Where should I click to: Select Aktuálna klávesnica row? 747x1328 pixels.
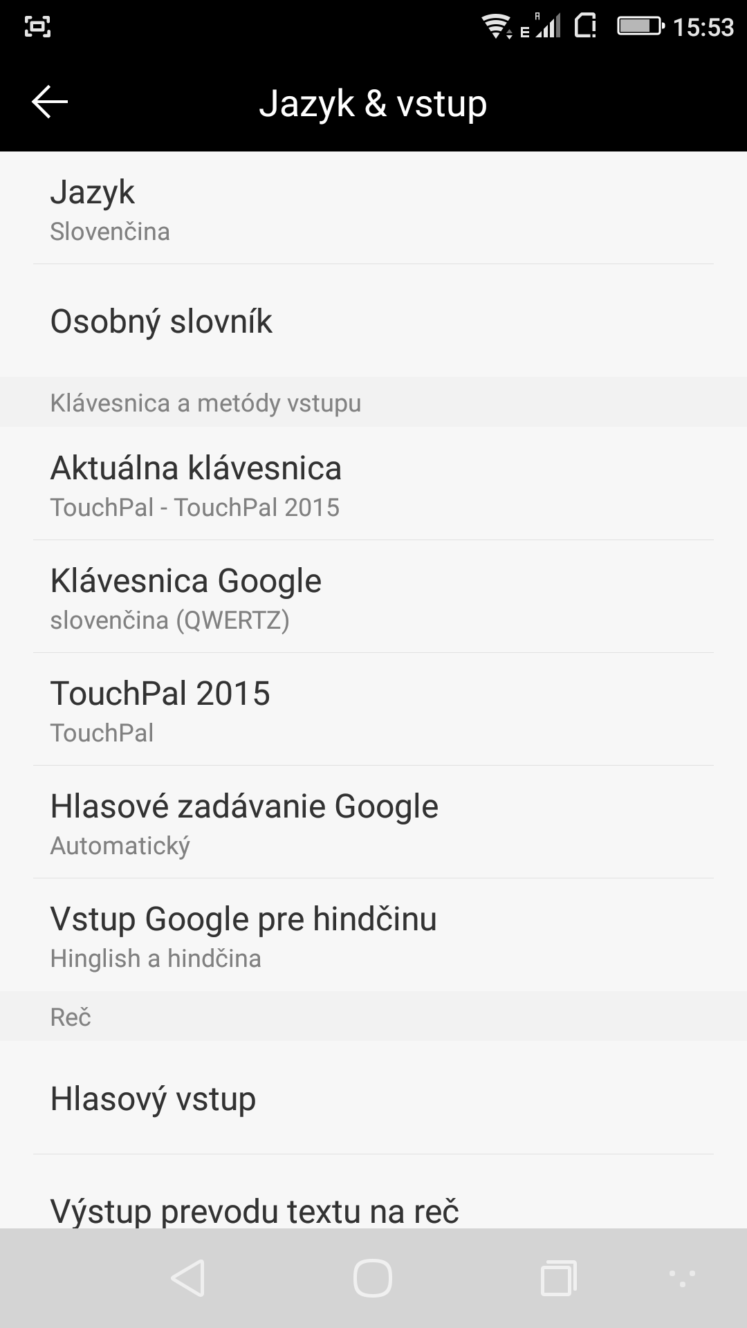click(373, 484)
